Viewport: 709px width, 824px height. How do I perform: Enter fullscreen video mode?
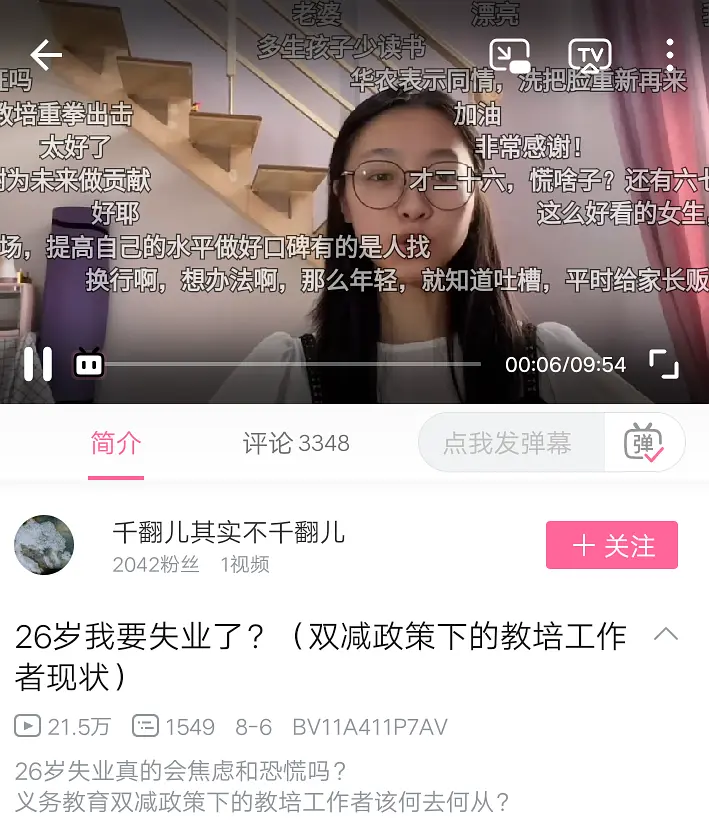(x=664, y=364)
